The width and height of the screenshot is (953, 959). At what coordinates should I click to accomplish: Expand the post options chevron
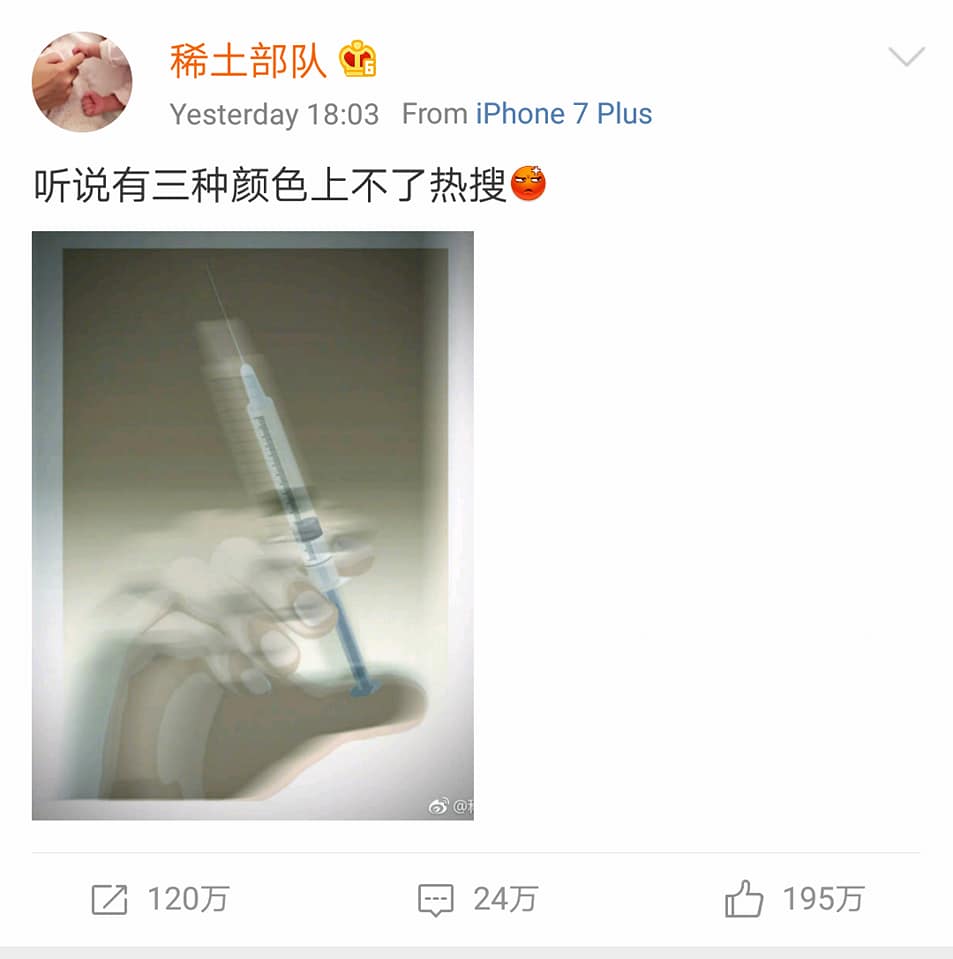pyautogui.click(x=906, y=57)
